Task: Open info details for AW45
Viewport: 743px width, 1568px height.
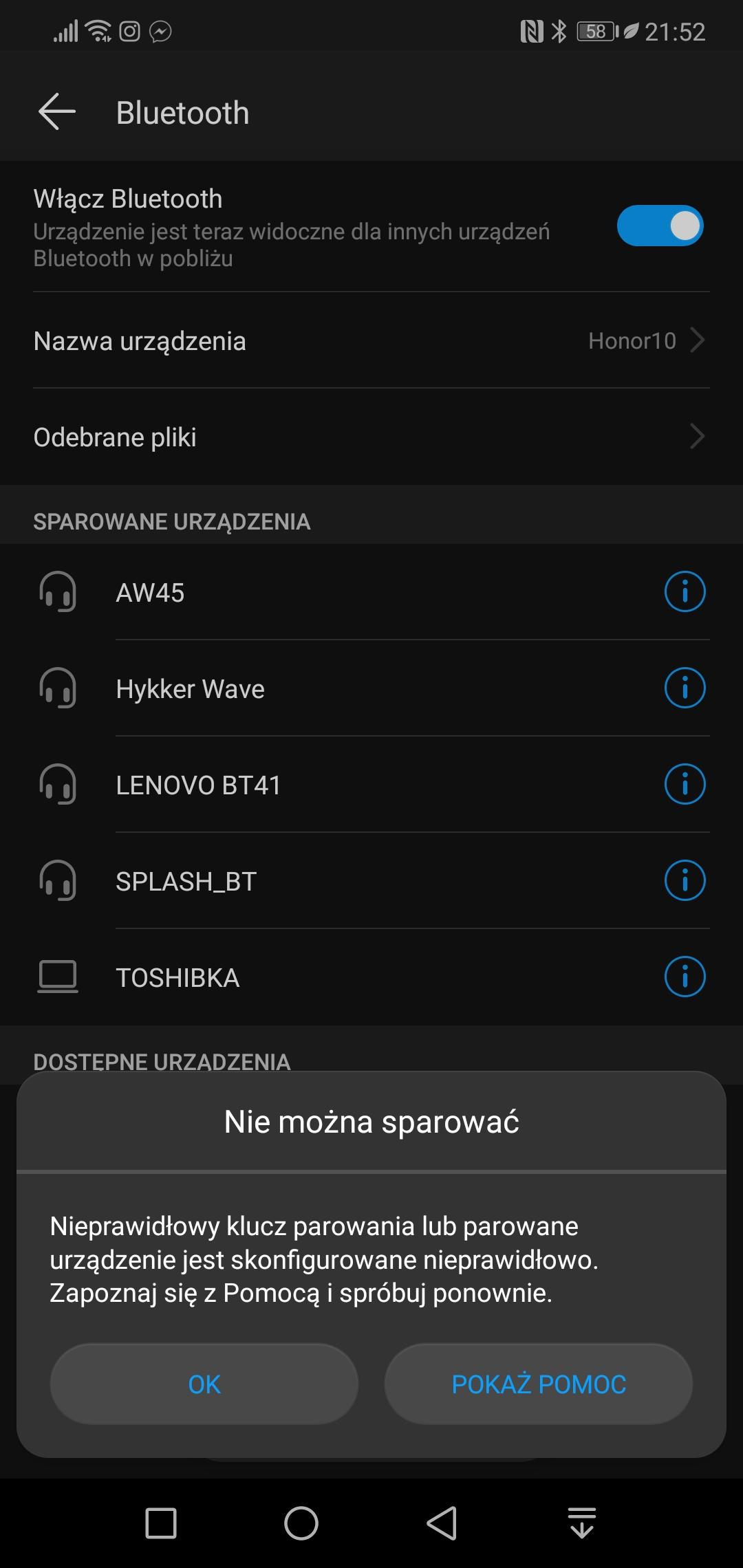Action: [x=685, y=591]
